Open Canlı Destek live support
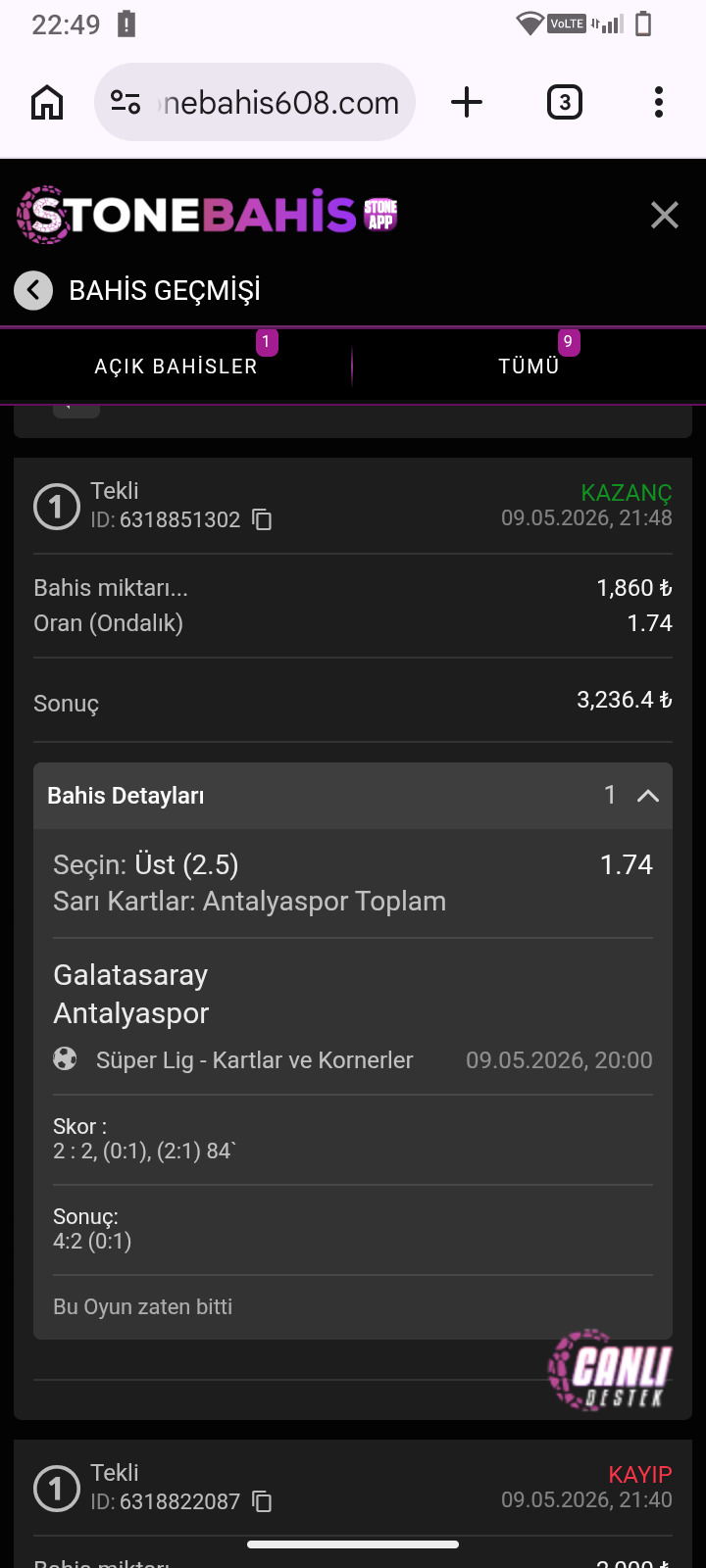The width and height of the screenshot is (706, 1568). click(612, 1369)
